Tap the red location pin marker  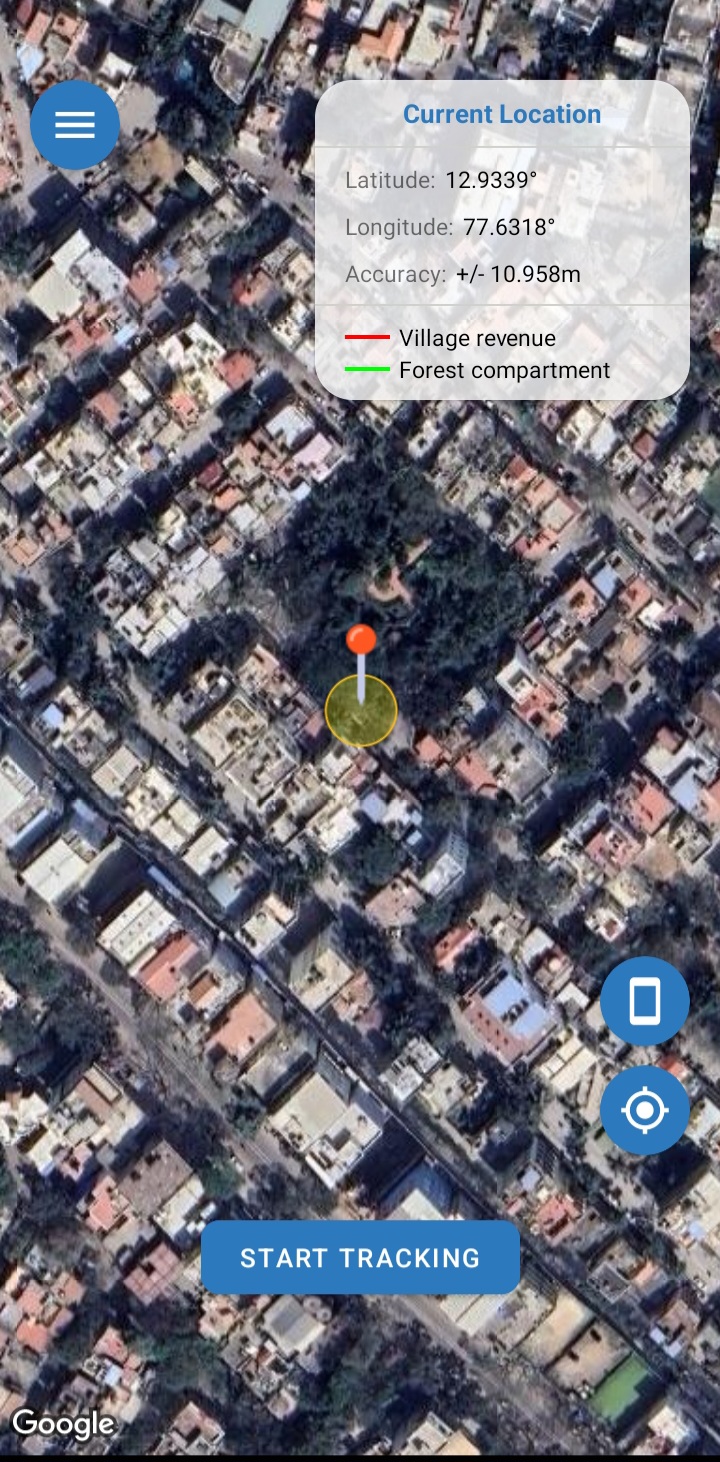point(361,641)
